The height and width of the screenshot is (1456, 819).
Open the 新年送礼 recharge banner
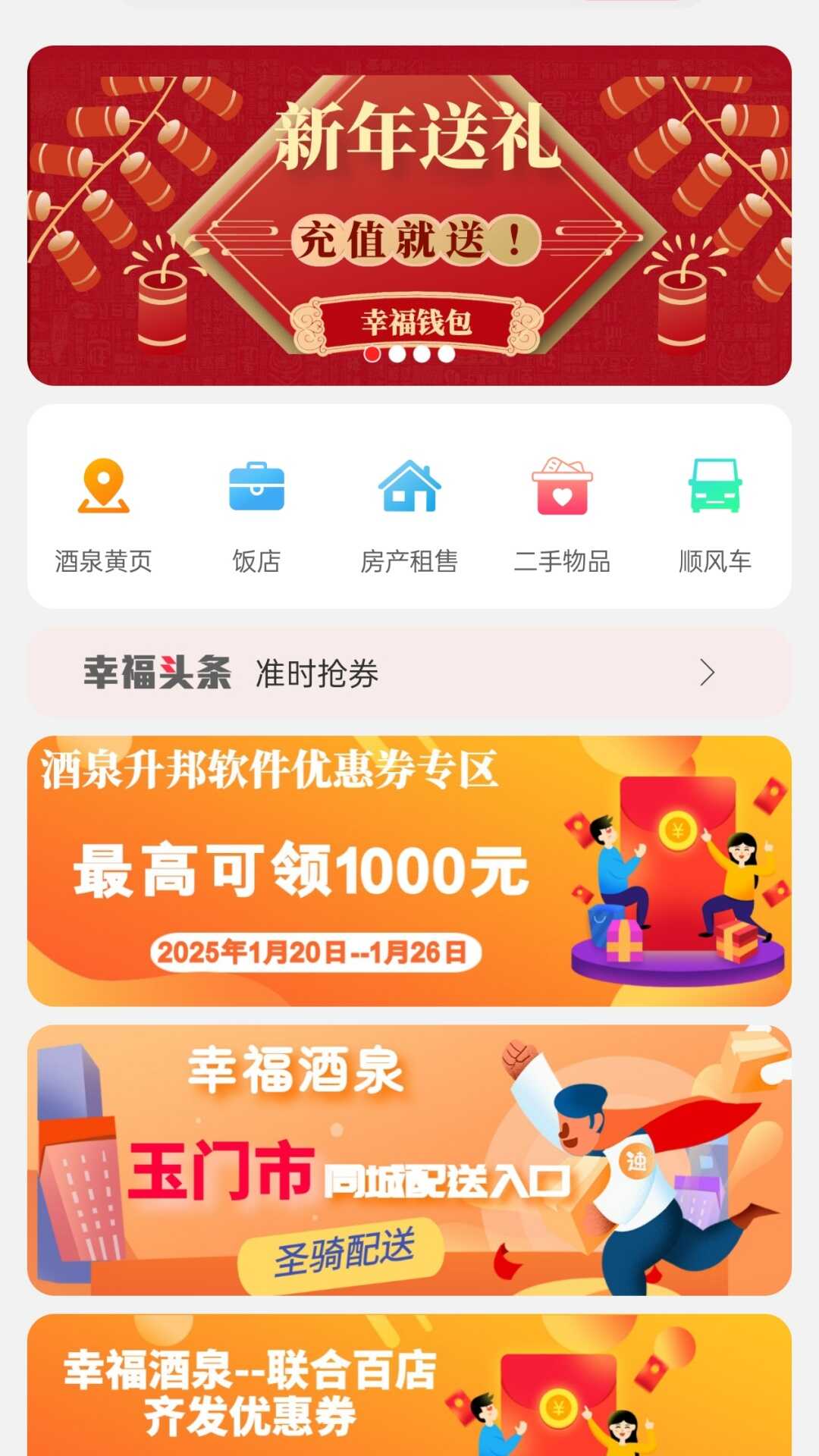[409, 216]
